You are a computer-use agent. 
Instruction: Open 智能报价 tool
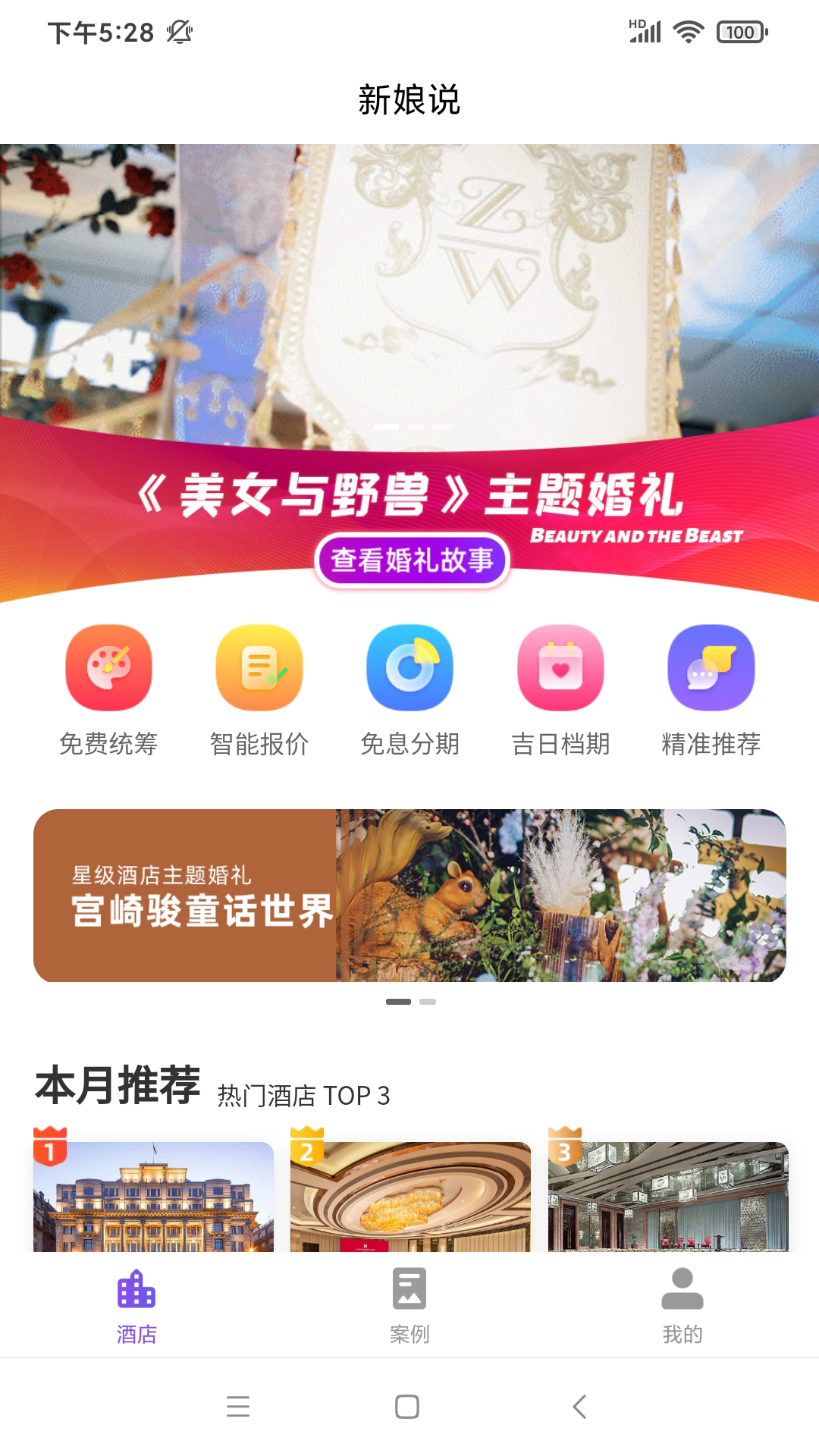click(259, 668)
